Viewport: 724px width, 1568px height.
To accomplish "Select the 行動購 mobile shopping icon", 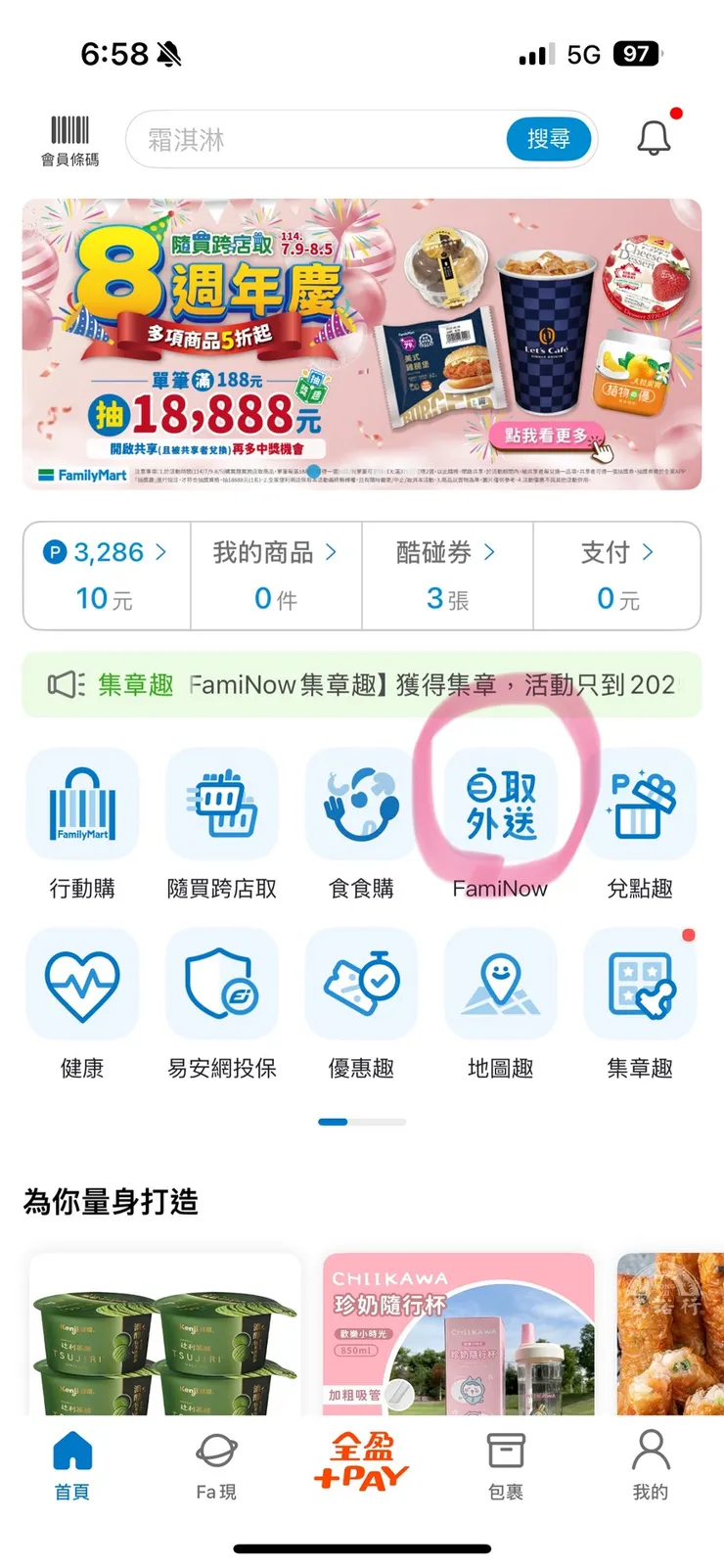I will coord(82,805).
